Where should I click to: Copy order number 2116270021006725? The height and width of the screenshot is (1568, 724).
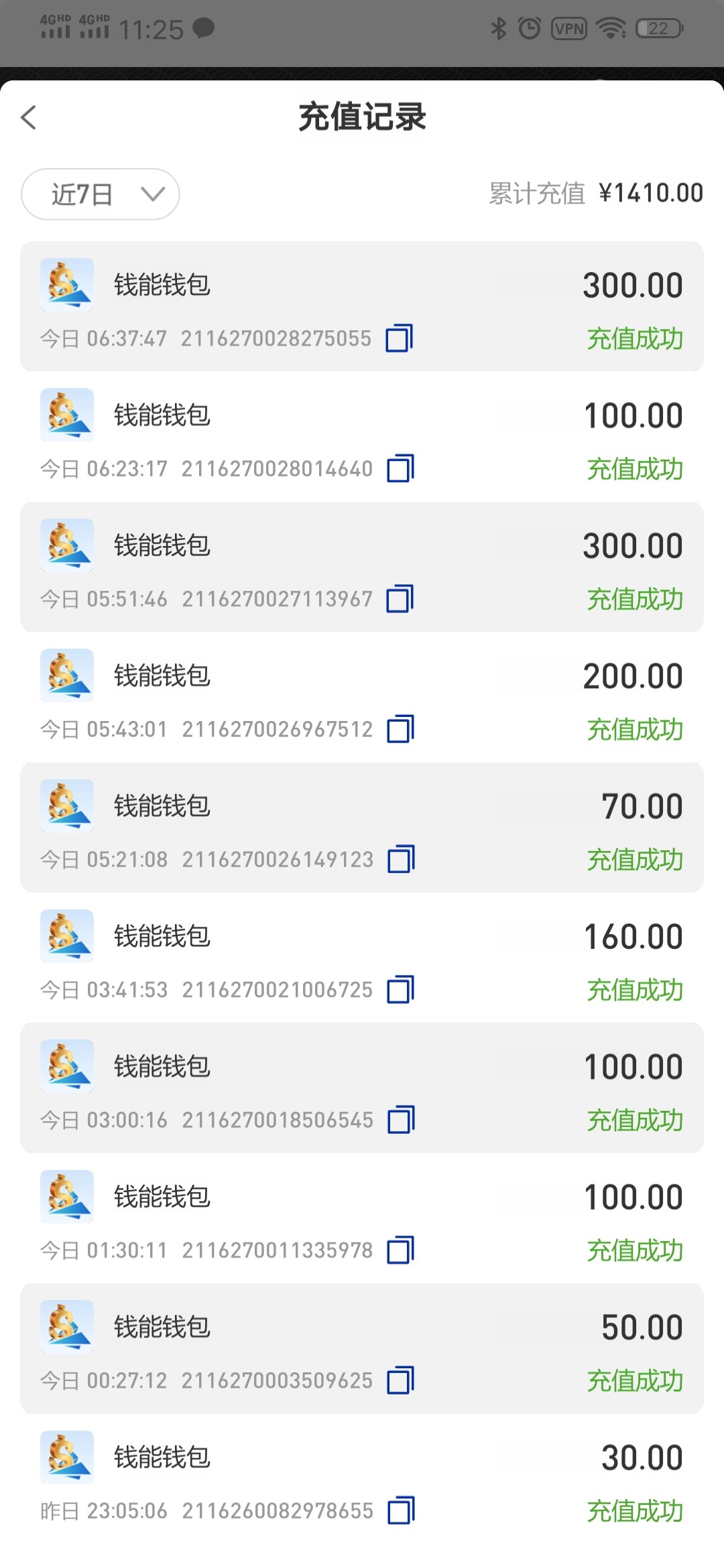tap(401, 990)
